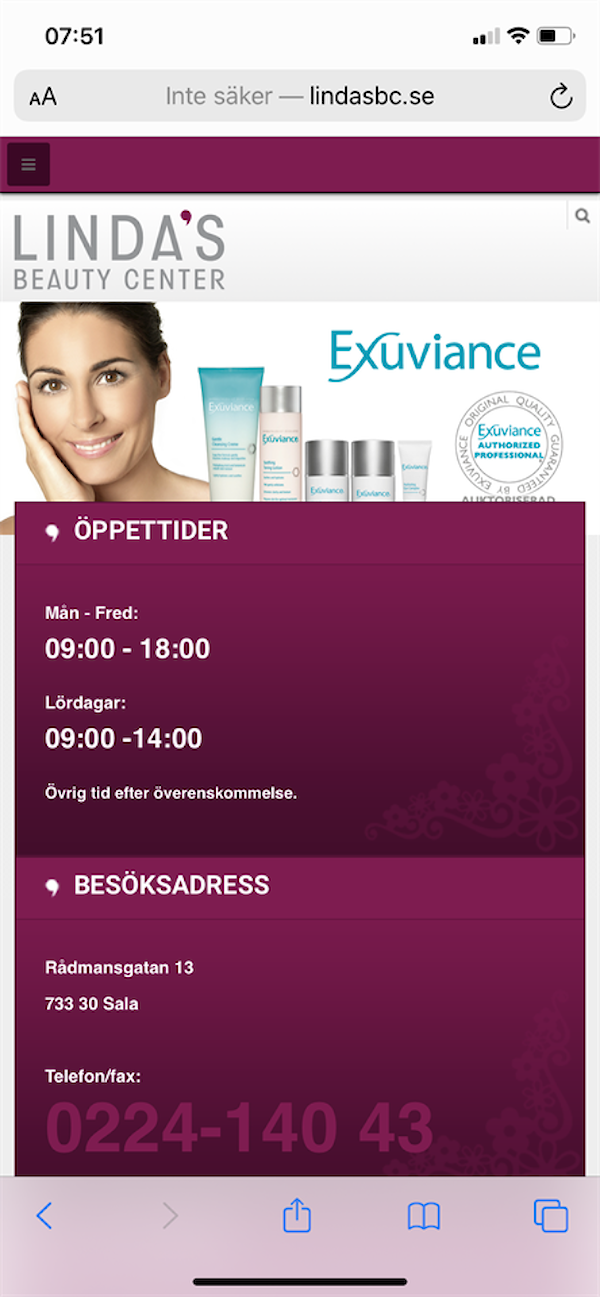Screen dimensions: 600x1297
Task: Tap the website search magnifier icon
Action: [x=582, y=215]
